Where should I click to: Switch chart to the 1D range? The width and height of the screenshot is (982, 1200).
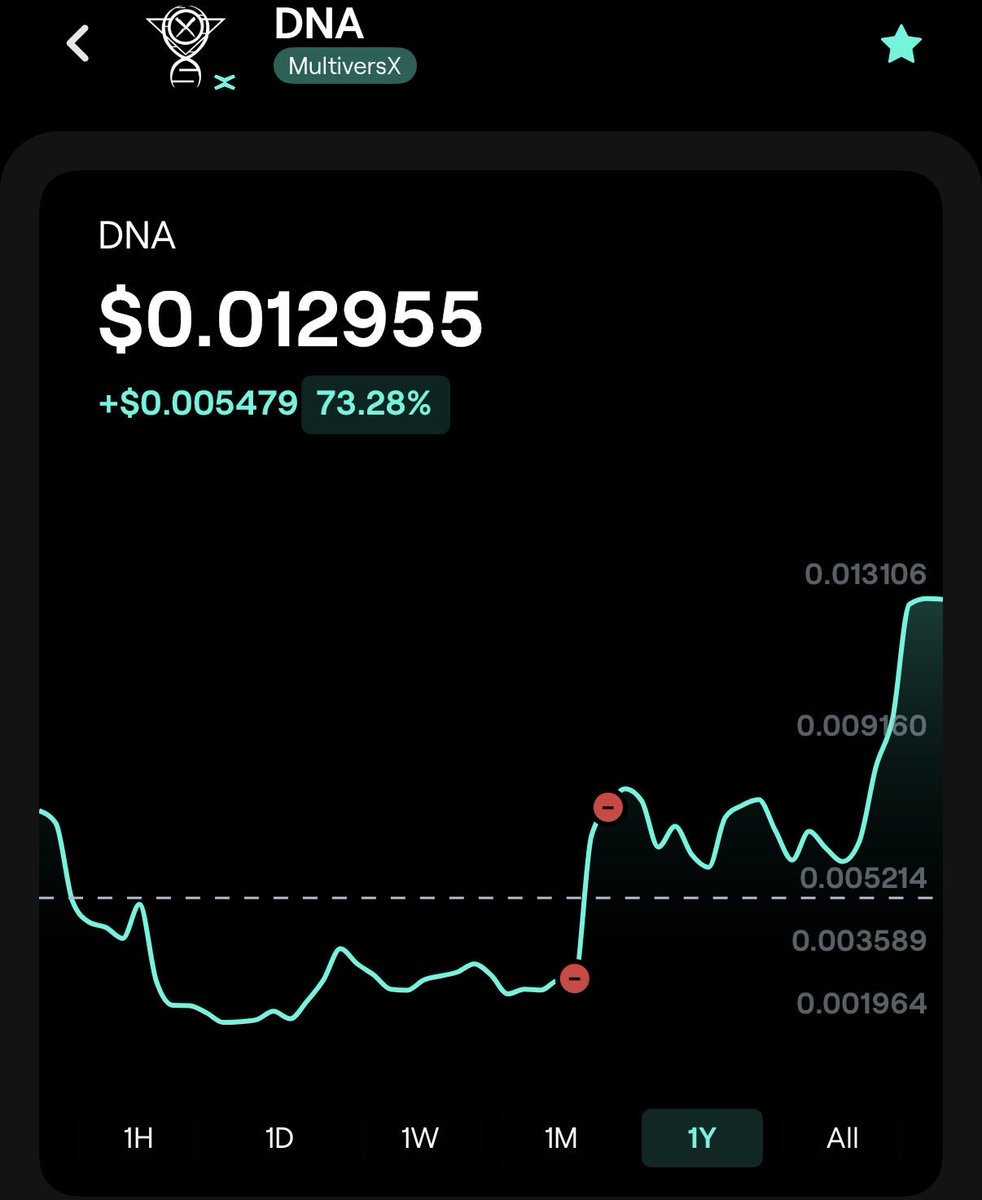279,1138
